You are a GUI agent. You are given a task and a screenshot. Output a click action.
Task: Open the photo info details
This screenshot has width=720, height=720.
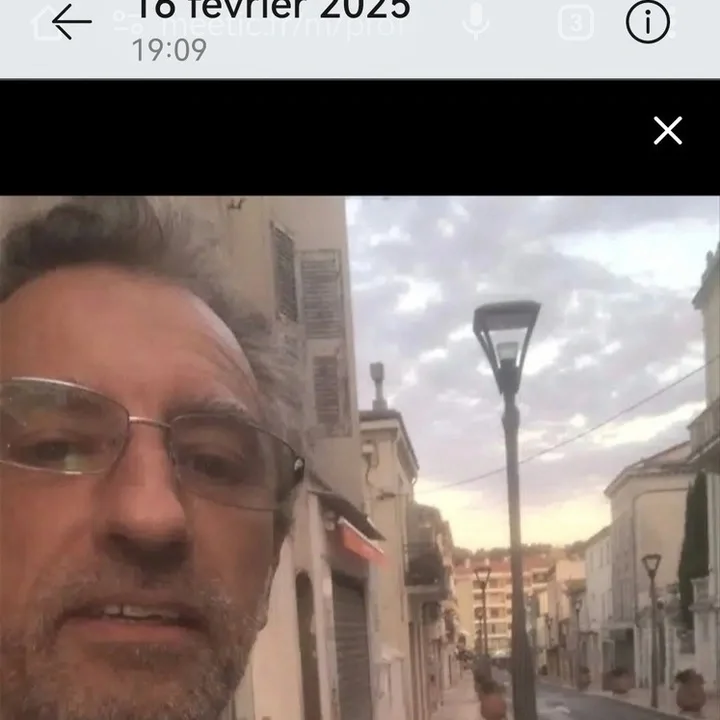click(x=647, y=22)
